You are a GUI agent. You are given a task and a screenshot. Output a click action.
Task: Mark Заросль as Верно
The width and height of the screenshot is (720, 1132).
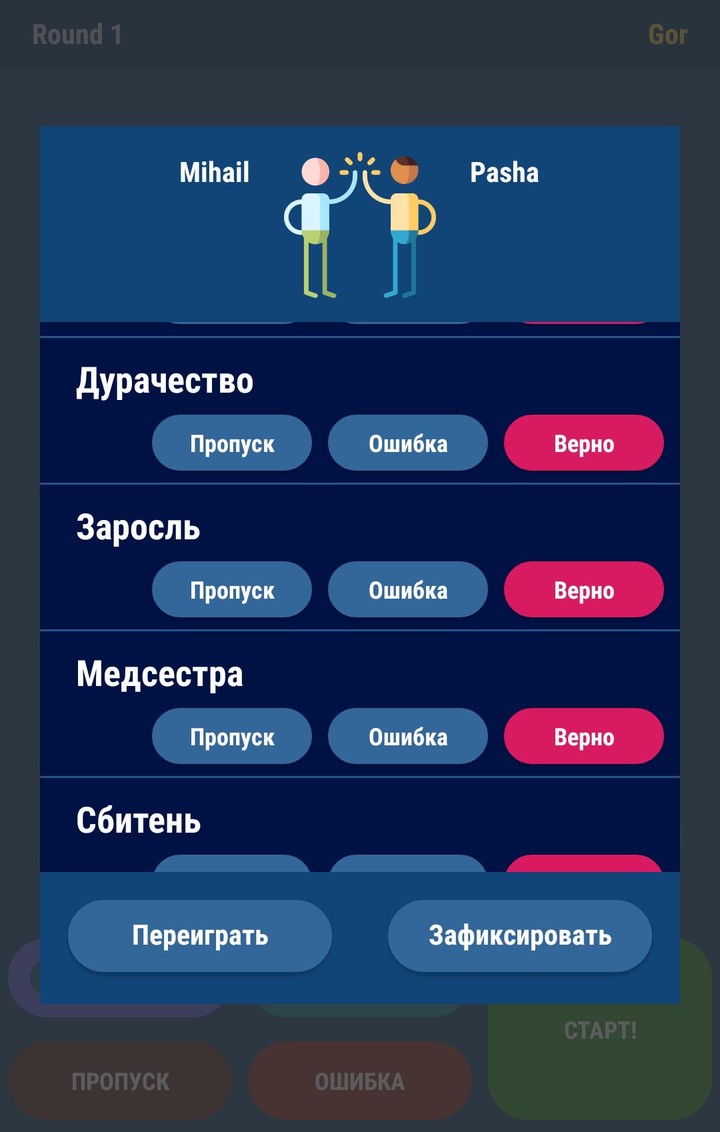[x=583, y=590]
